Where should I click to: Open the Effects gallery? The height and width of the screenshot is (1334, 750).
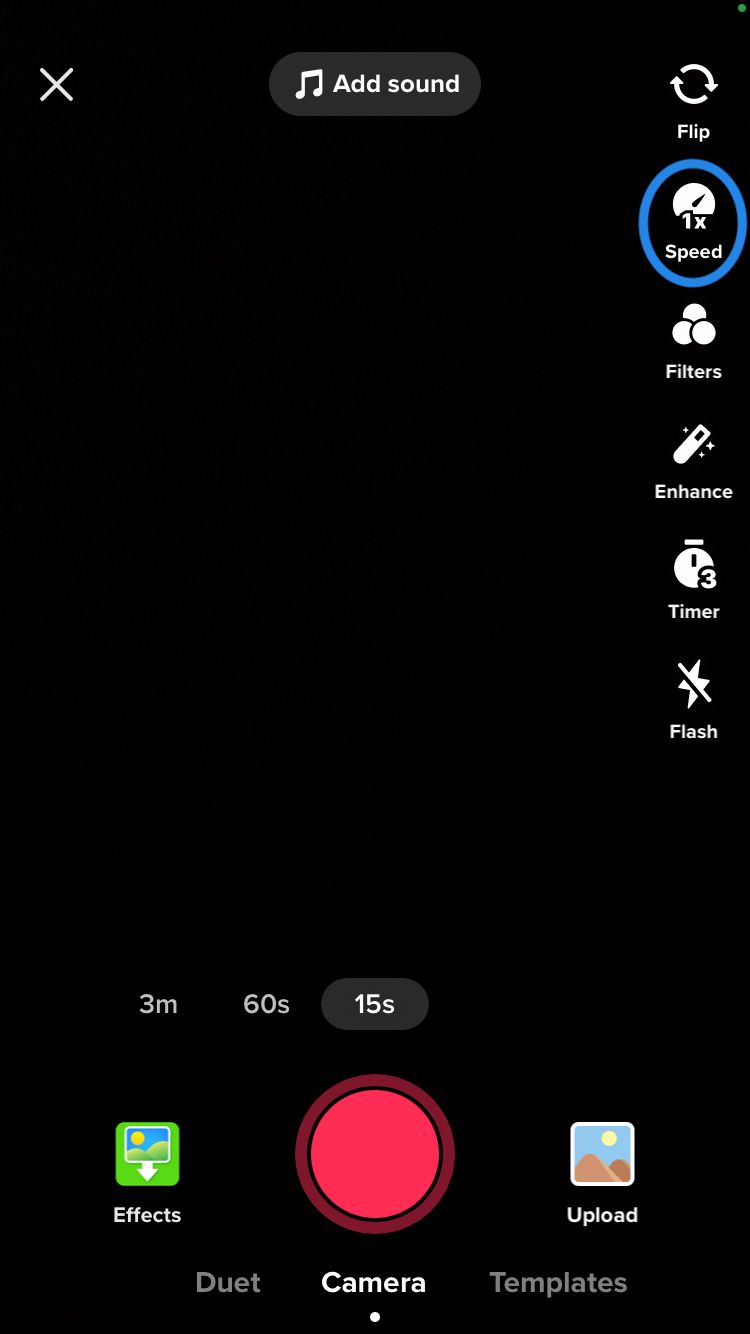click(147, 1173)
